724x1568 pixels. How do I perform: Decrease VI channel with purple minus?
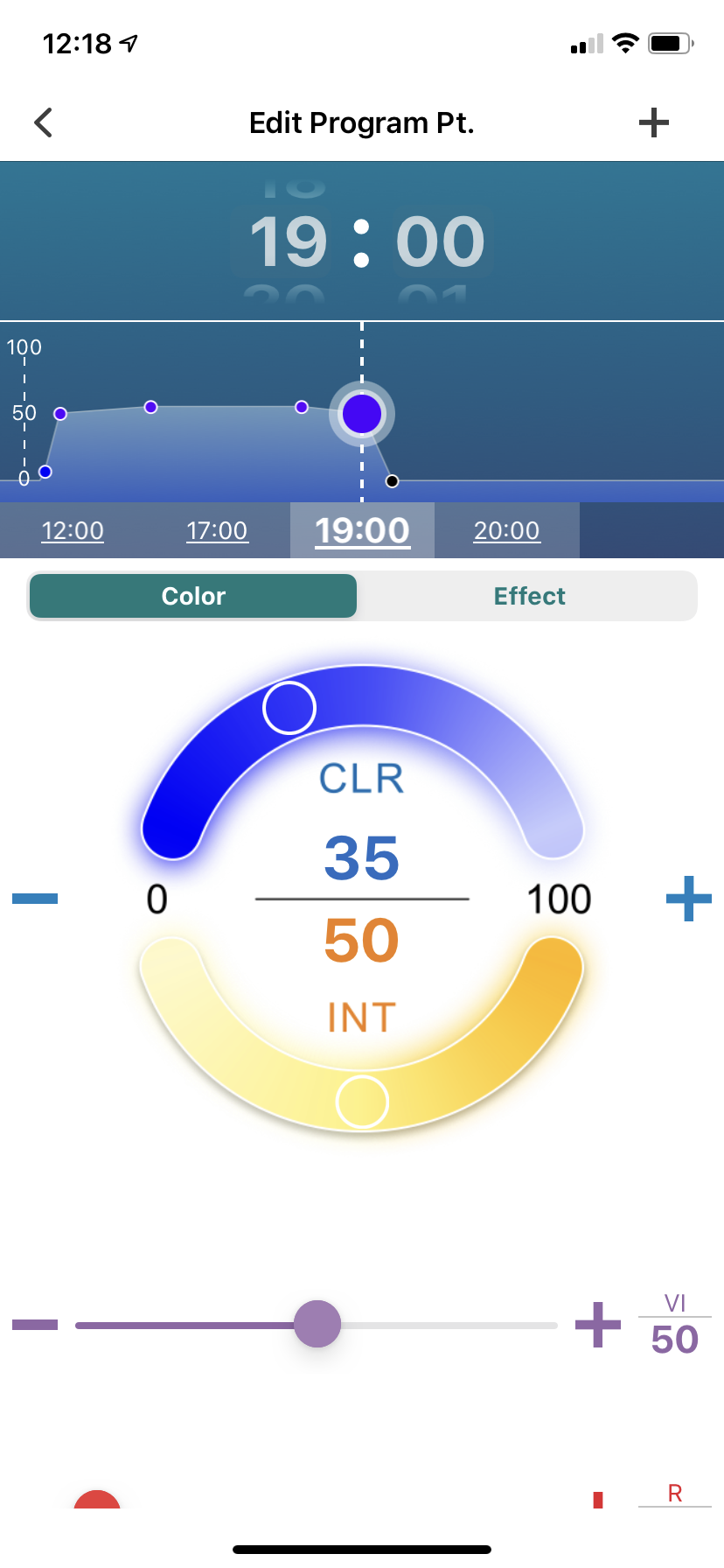(x=35, y=1325)
